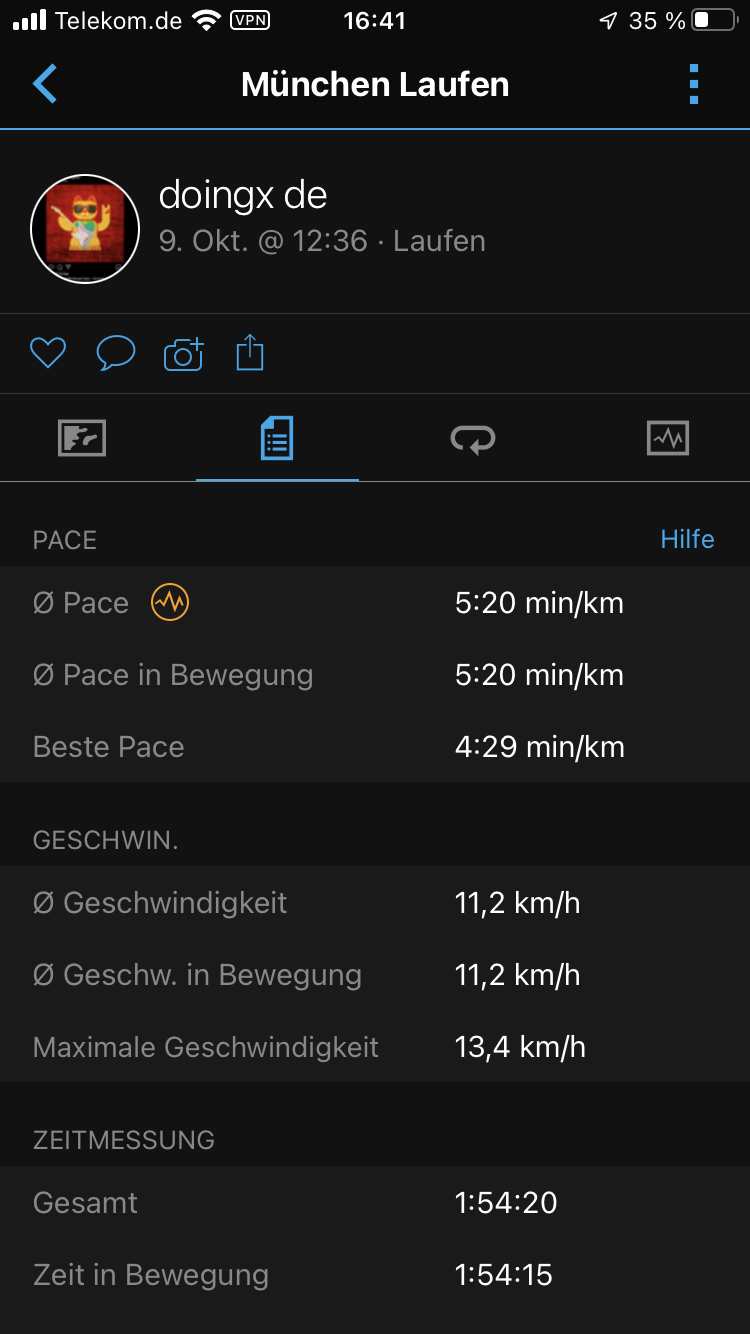Image resolution: width=750 pixels, height=1334 pixels.
Task: Open the three-dot overflow menu
Action: click(694, 85)
